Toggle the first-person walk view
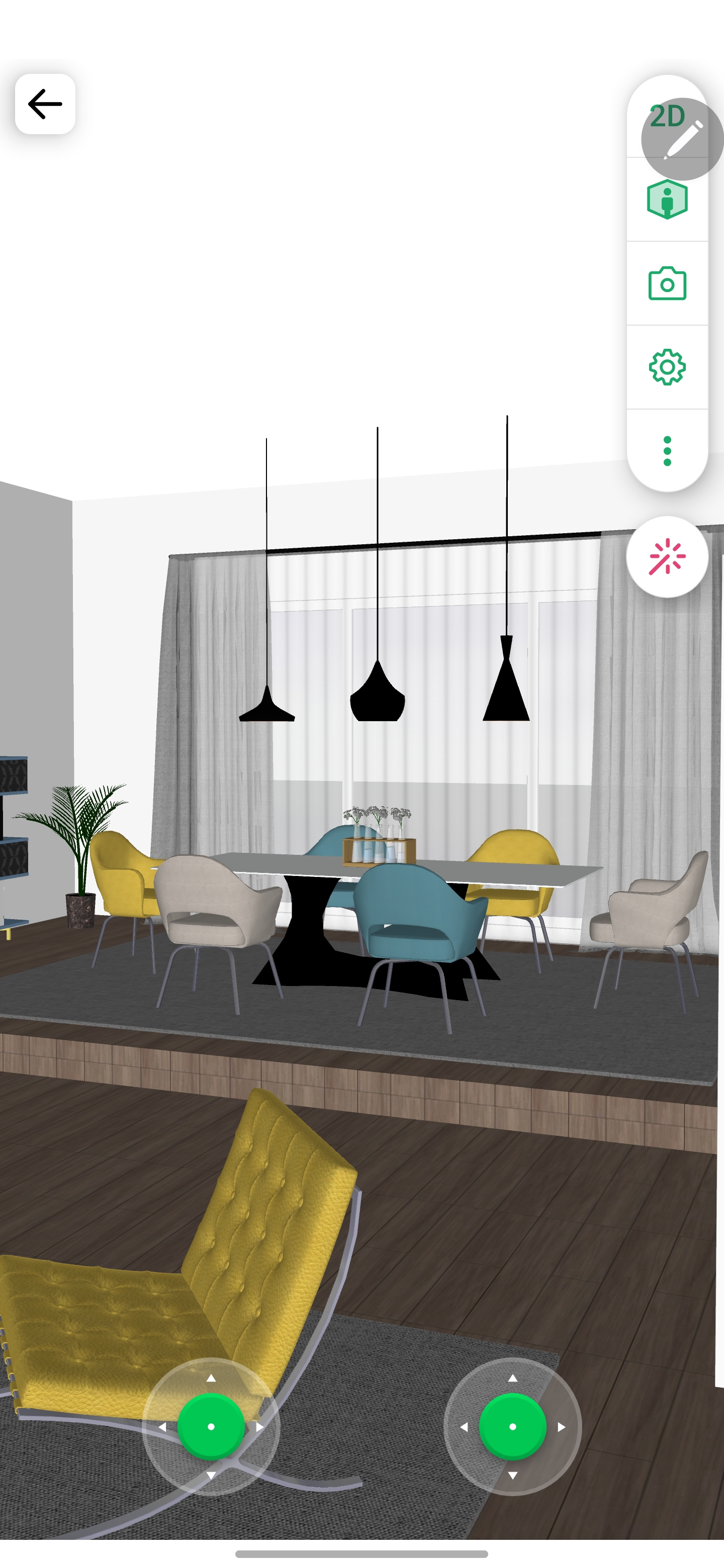724x1568 pixels. click(667, 200)
